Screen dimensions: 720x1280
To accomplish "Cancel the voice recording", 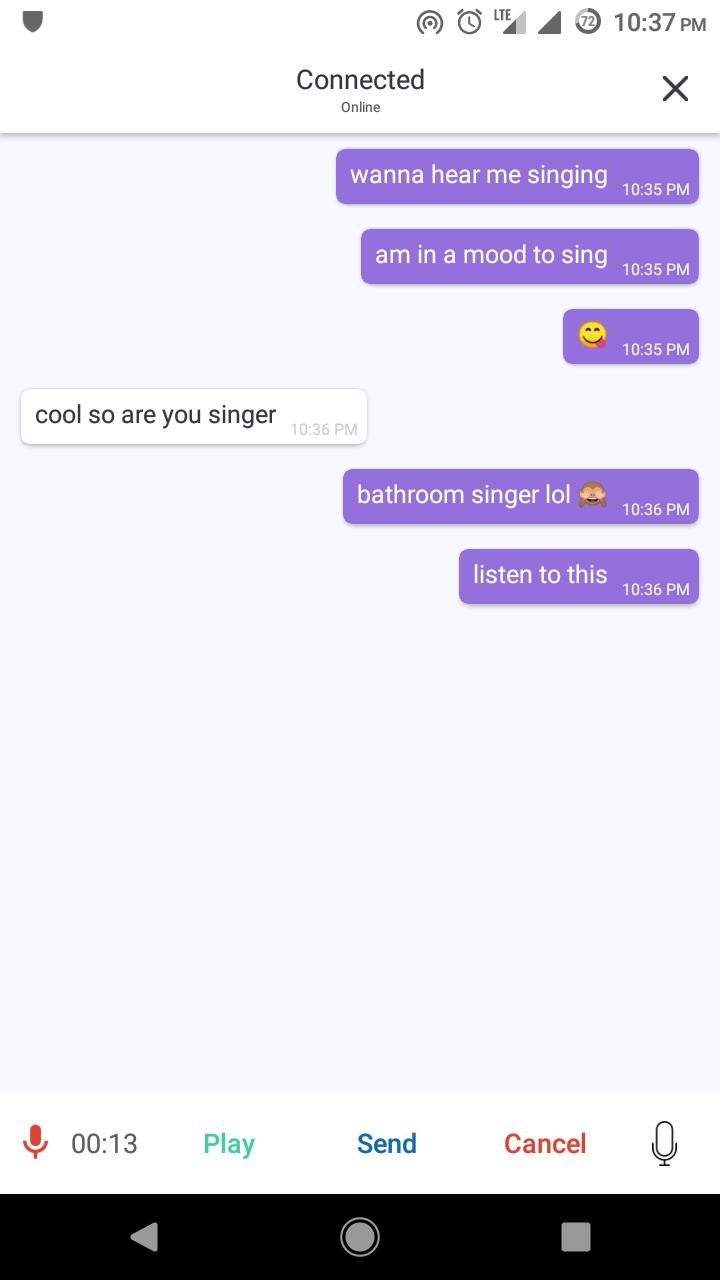I will tap(545, 1143).
